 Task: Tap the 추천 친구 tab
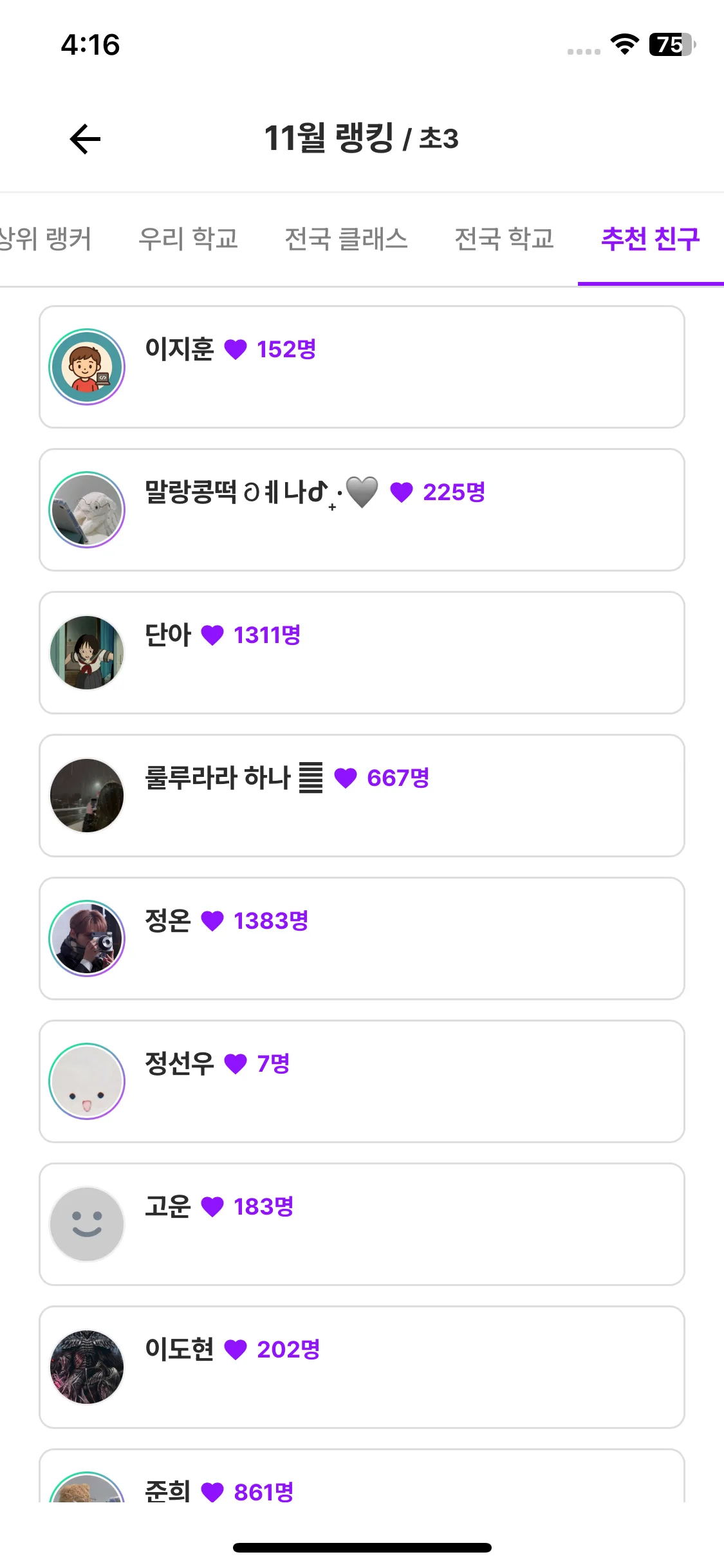click(650, 239)
